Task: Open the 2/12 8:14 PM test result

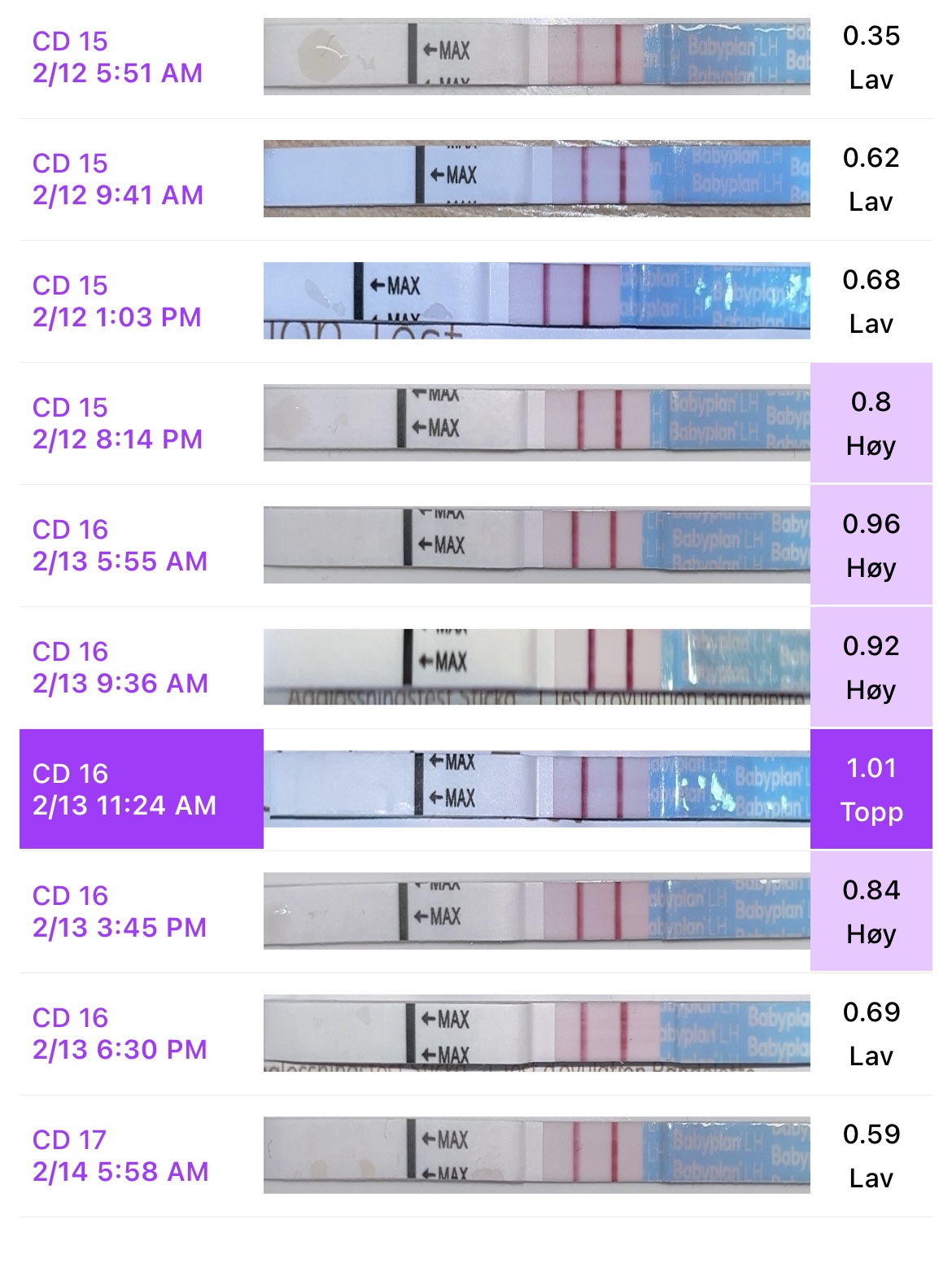Action: [x=476, y=424]
